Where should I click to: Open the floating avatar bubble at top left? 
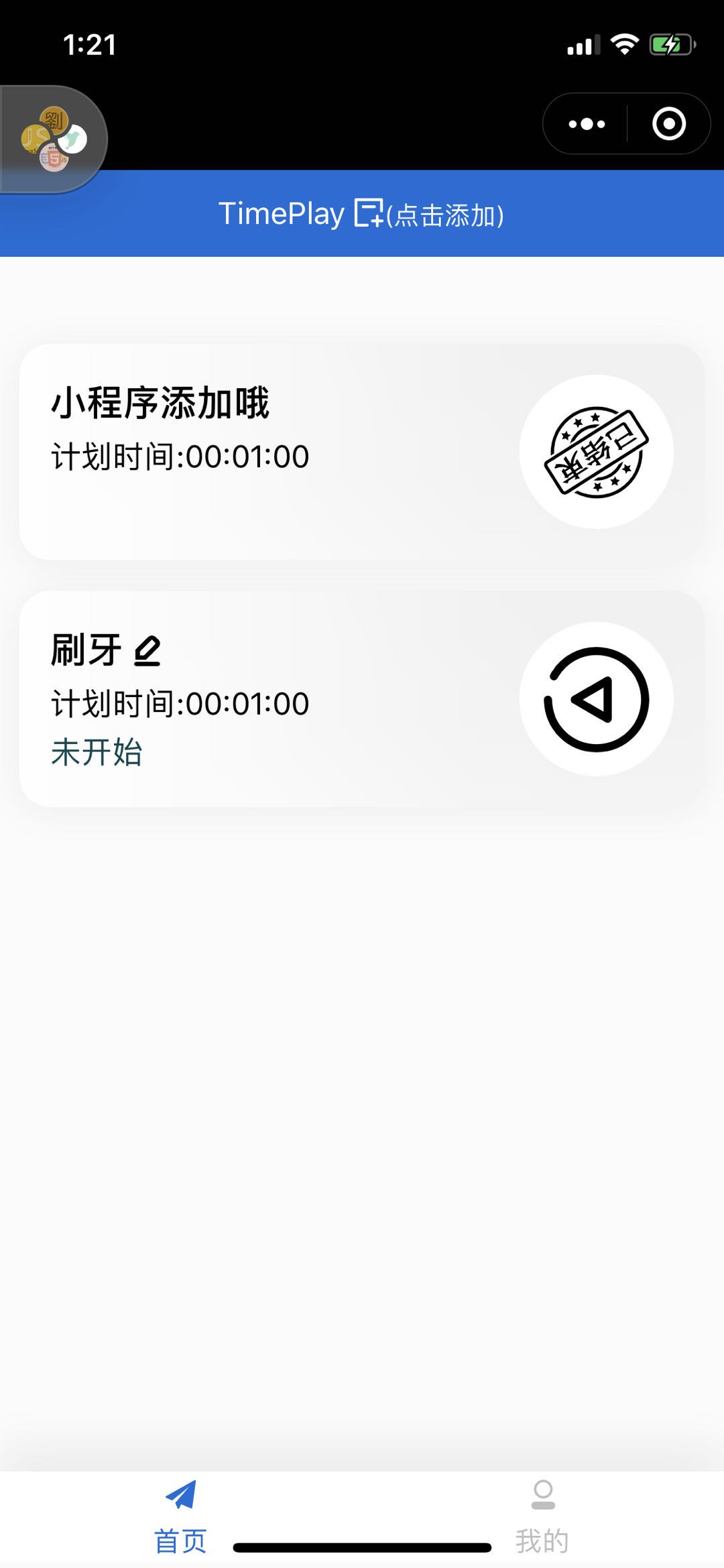(54, 139)
